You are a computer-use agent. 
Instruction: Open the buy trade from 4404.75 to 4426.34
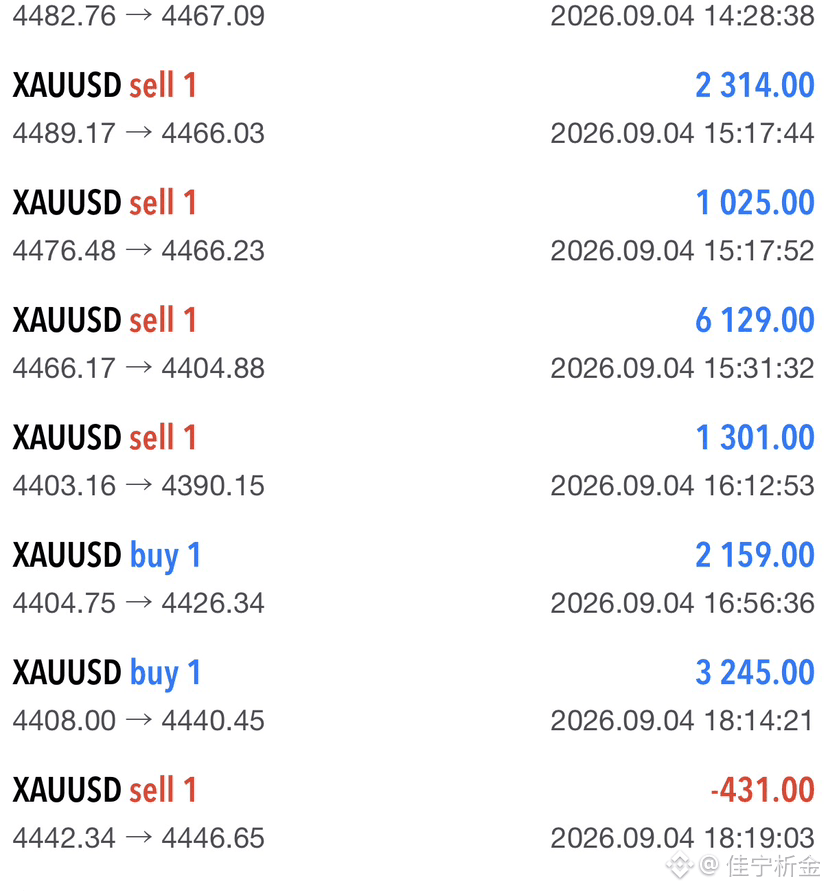tap(414, 578)
